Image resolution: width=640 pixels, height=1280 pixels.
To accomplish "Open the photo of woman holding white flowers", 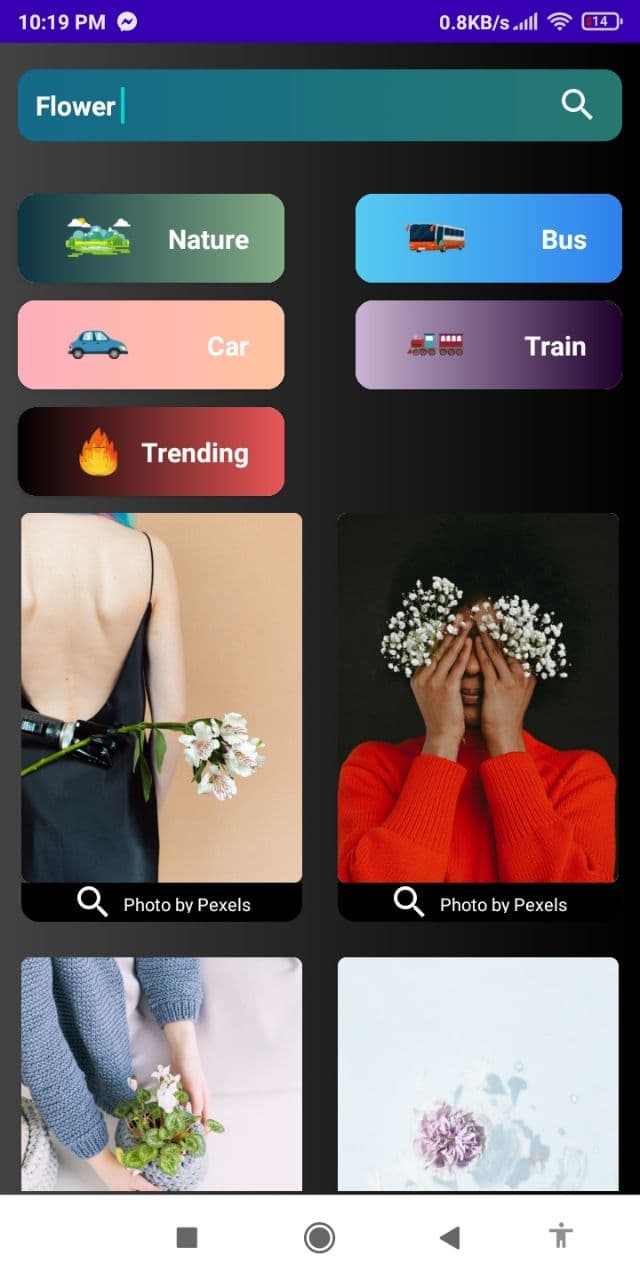I will click(x=161, y=697).
